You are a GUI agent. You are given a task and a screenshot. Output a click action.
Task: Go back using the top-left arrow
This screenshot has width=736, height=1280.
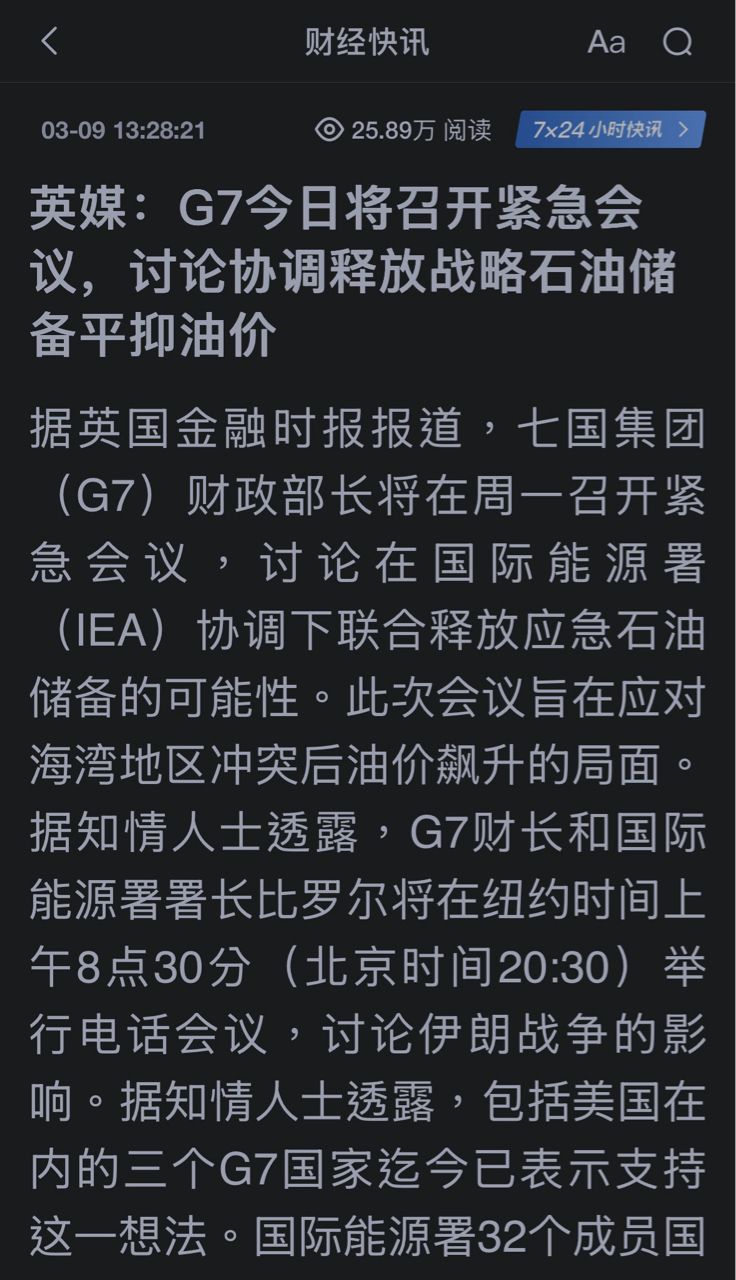click(49, 42)
